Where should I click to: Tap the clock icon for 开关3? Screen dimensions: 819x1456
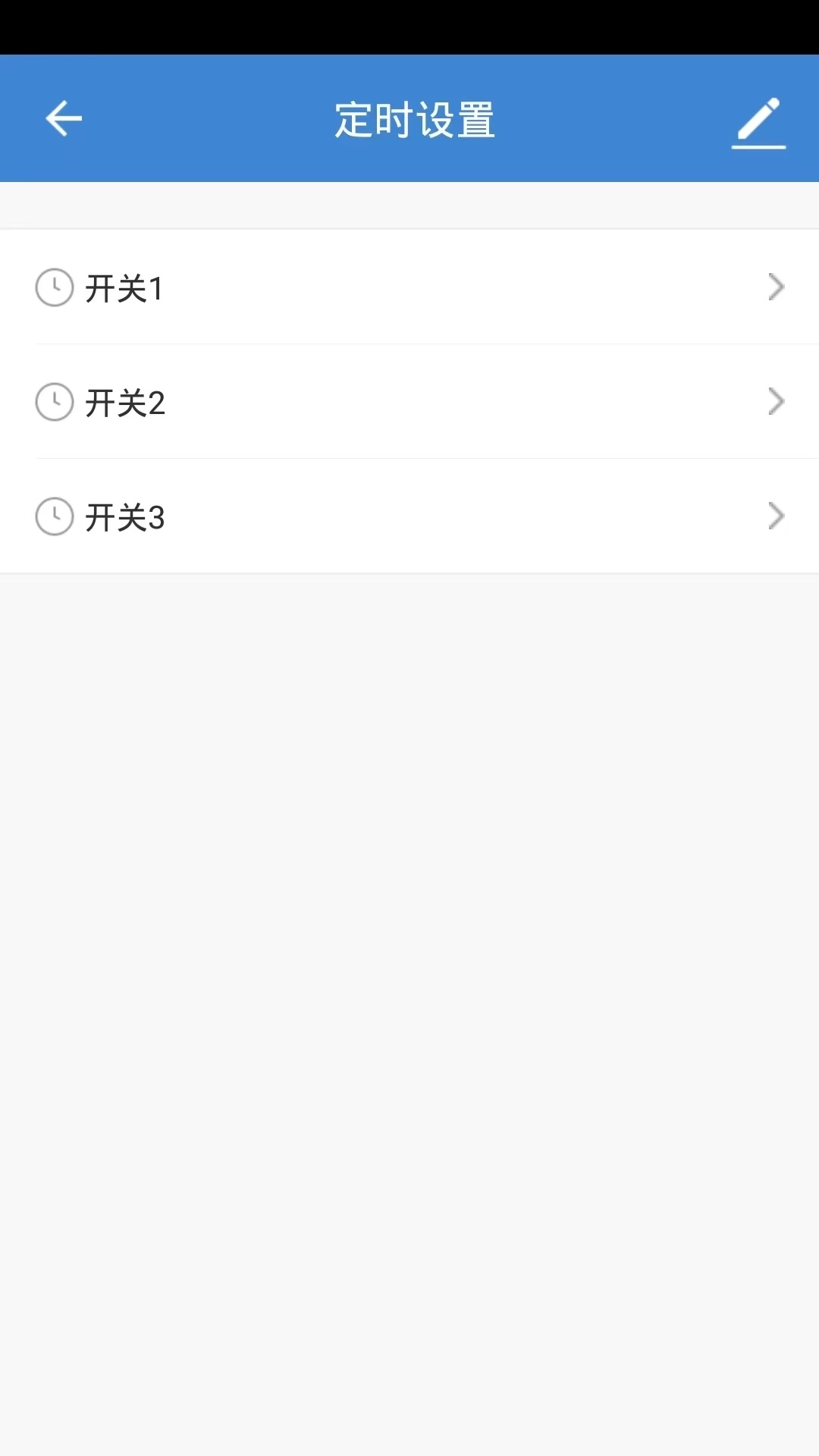tap(54, 517)
